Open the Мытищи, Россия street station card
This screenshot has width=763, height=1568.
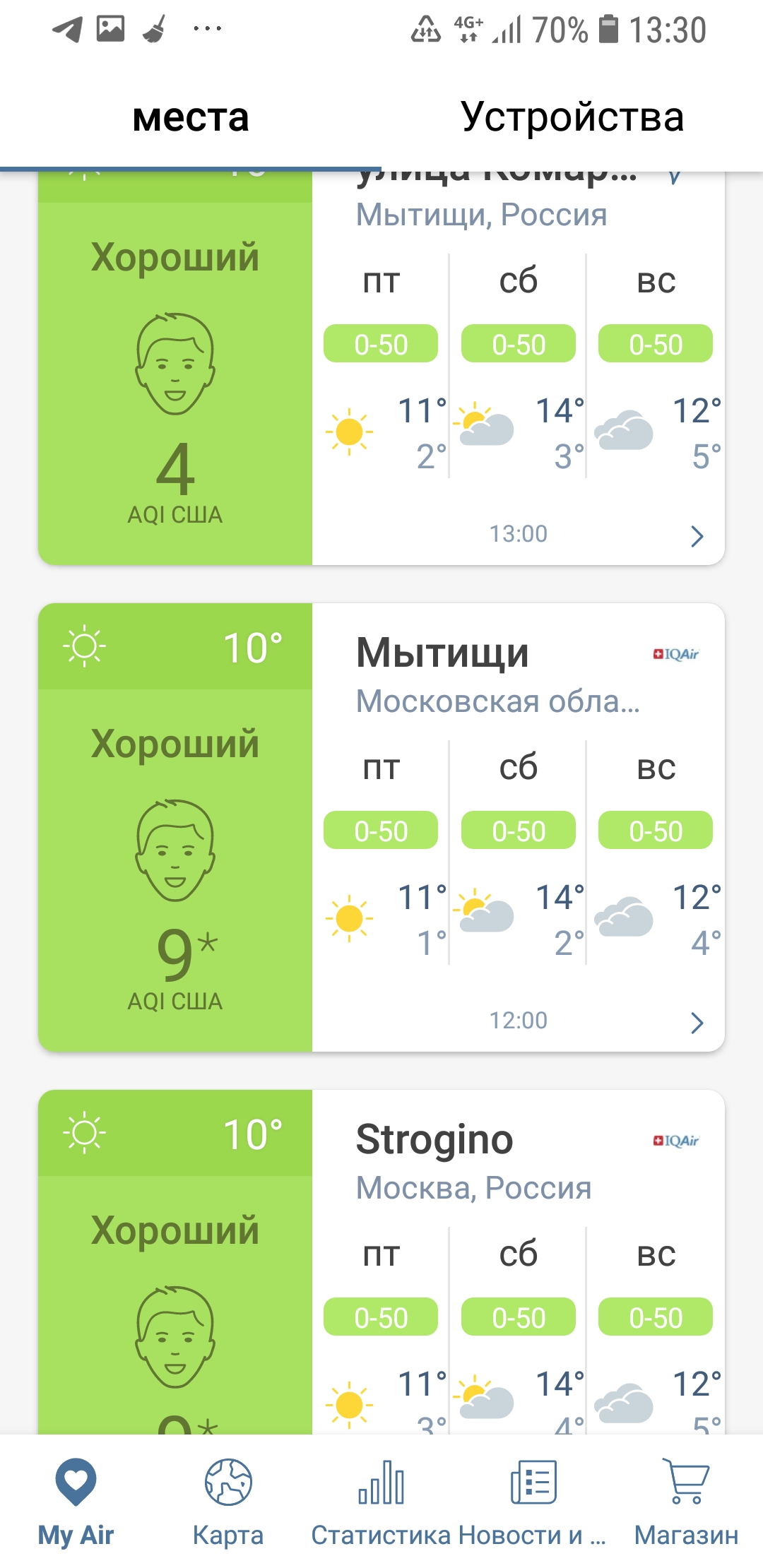[480, 215]
